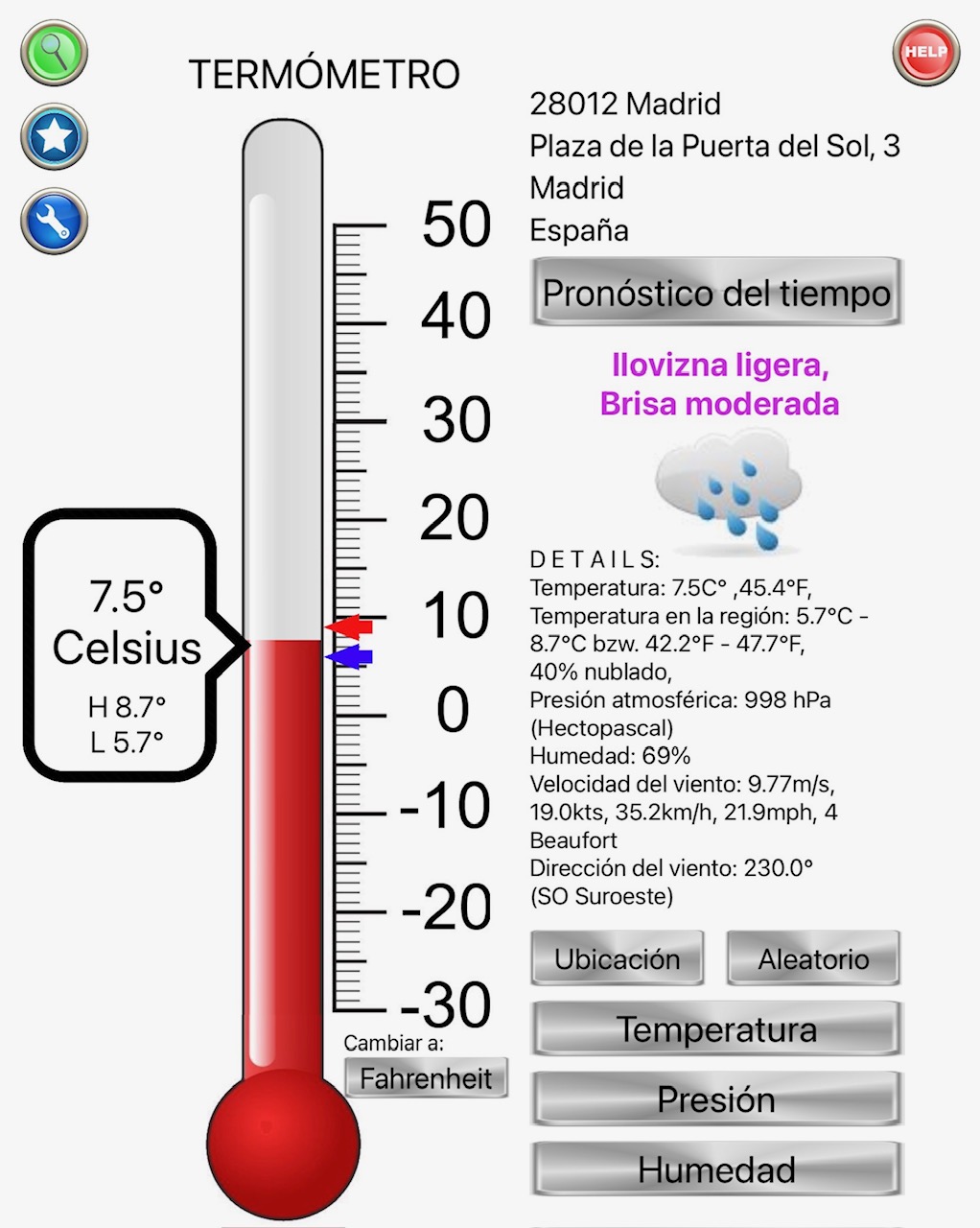
Task: Open the green magnifying glass search
Action: (55, 54)
